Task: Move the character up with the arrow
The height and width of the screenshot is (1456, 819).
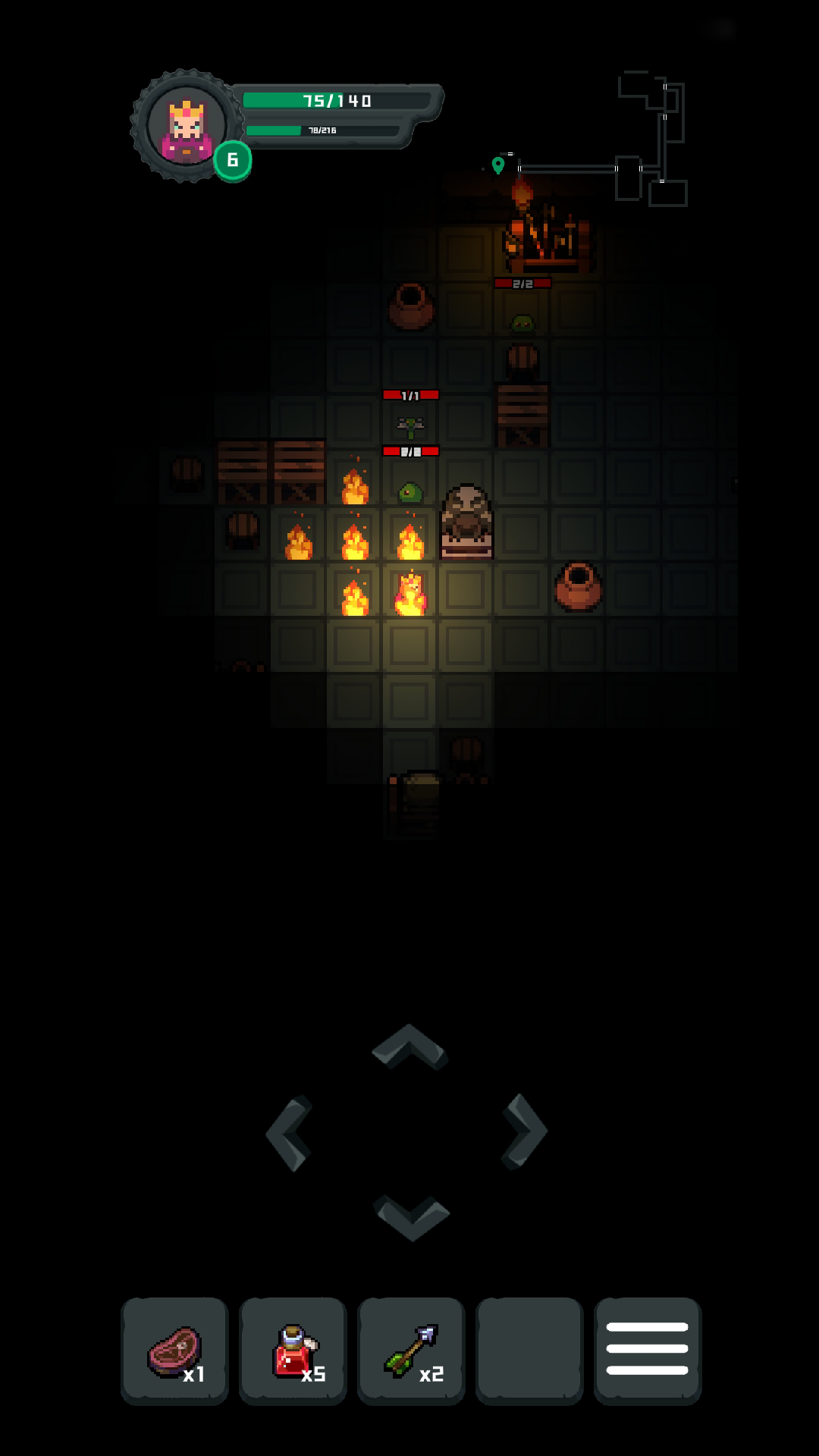Action: pos(410,1047)
